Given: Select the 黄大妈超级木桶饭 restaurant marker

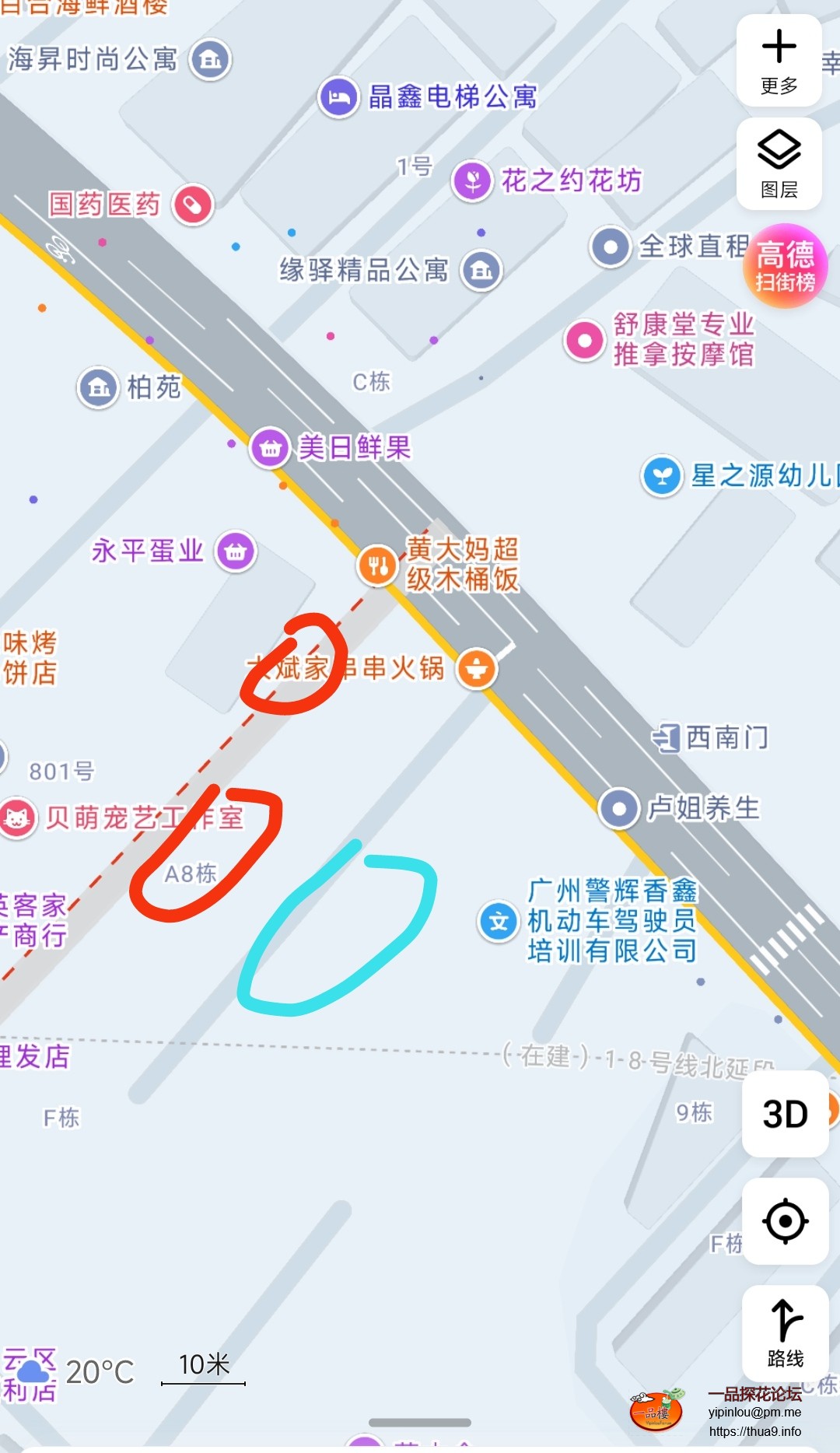Looking at the screenshot, I should pyautogui.click(x=378, y=565).
